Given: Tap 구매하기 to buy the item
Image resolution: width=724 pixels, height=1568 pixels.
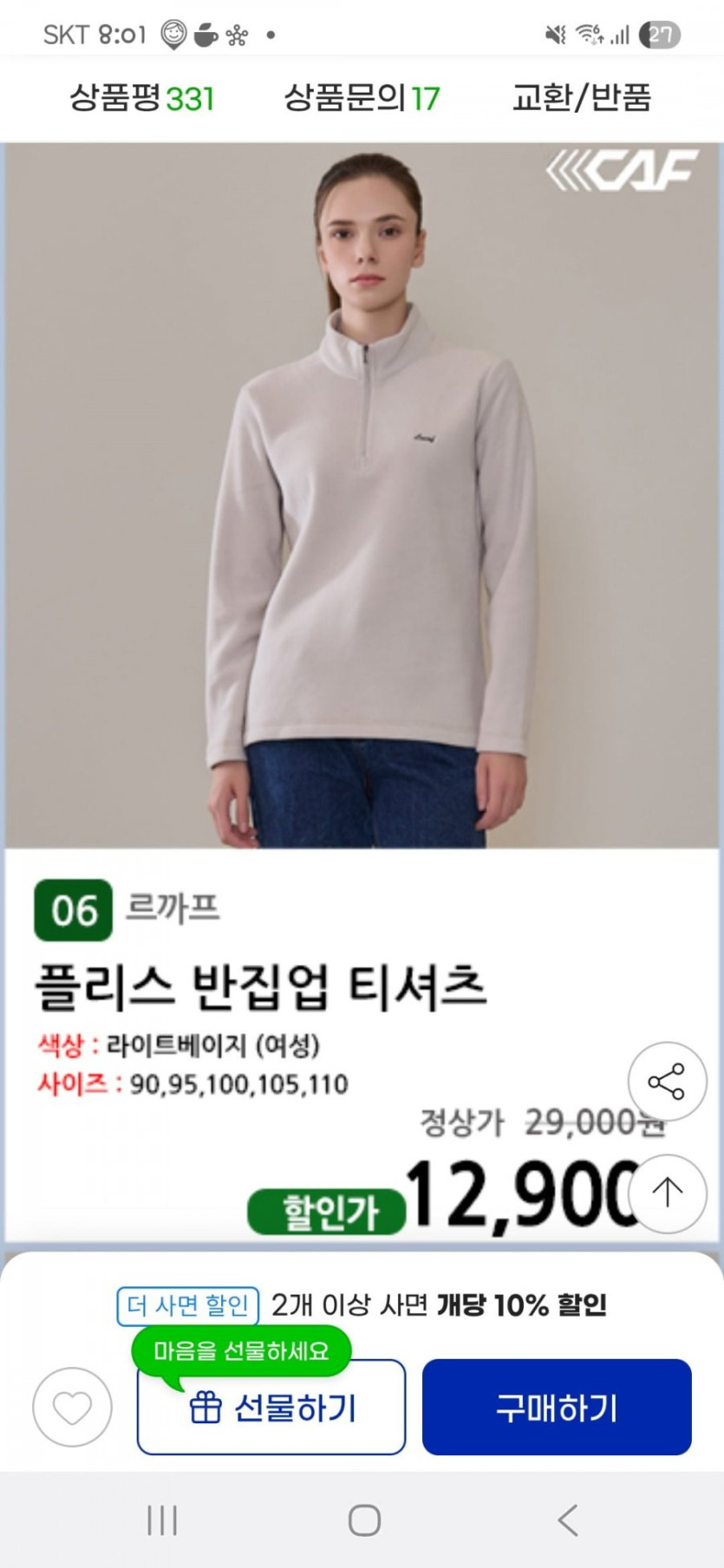Looking at the screenshot, I should 557,1407.
